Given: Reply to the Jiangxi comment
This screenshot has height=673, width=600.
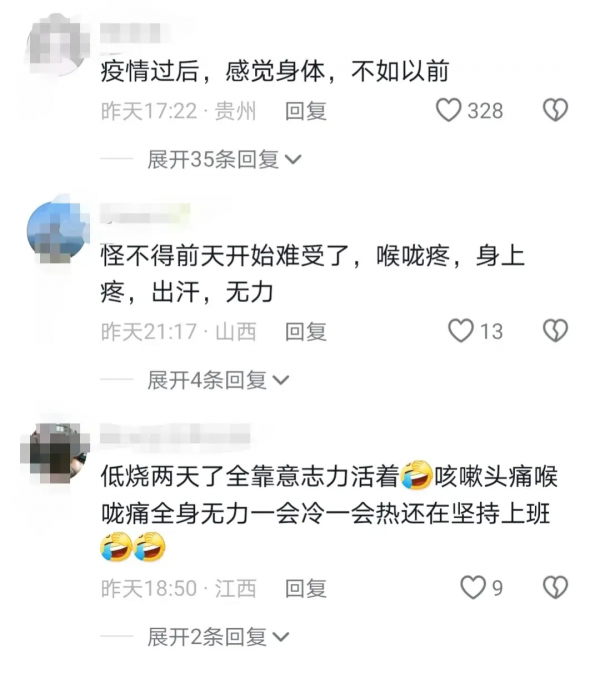Looking at the screenshot, I should (x=306, y=588).
